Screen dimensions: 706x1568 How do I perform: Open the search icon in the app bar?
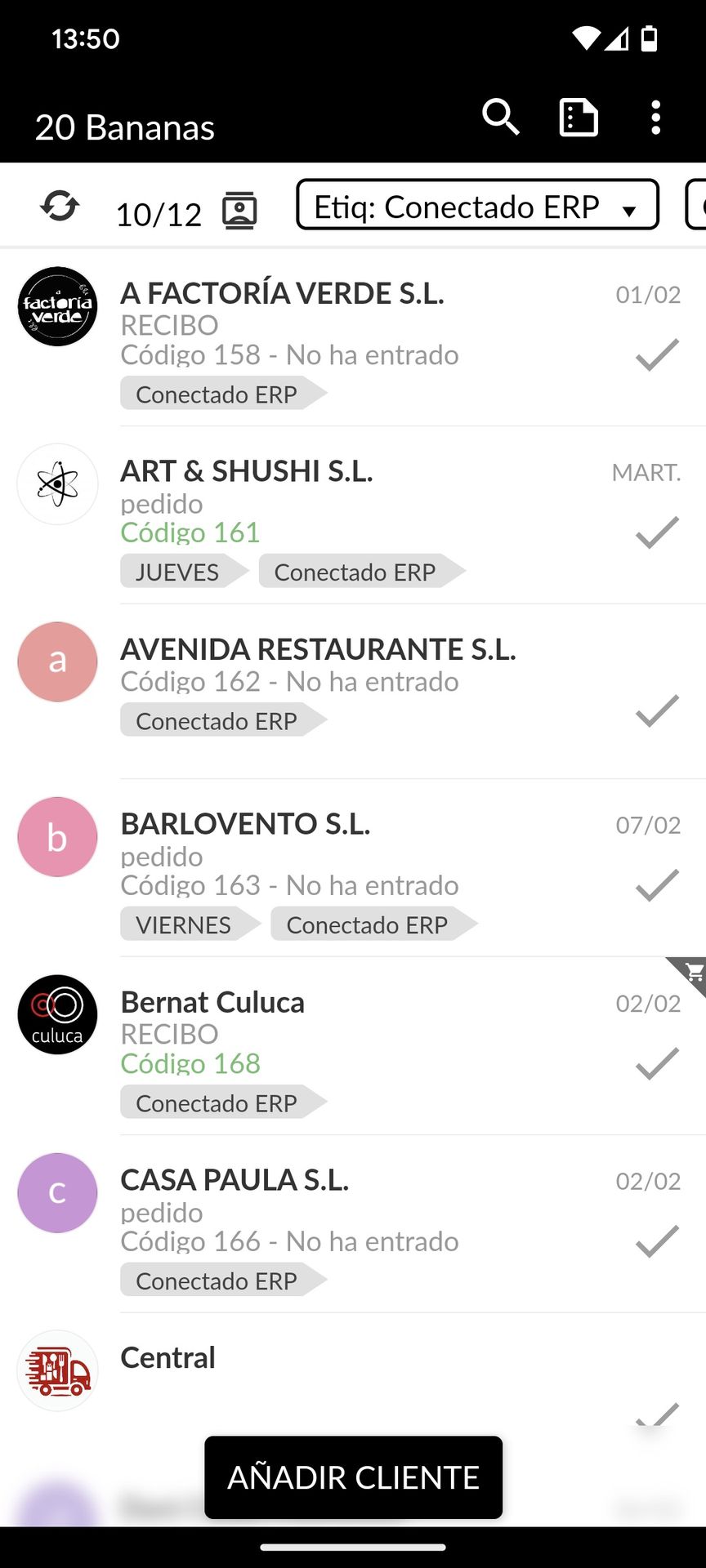(x=500, y=118)
